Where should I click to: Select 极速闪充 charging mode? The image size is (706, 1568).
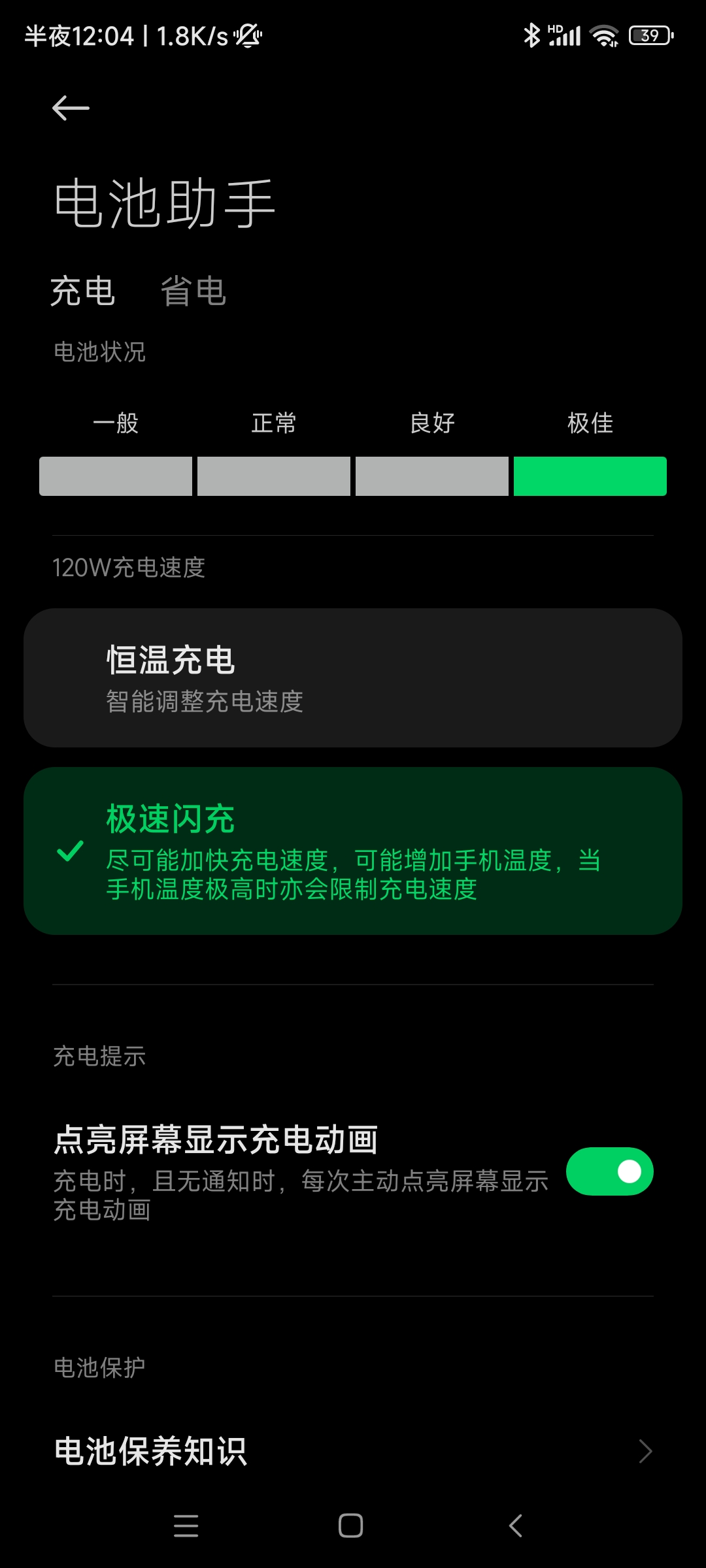point(353,851)
